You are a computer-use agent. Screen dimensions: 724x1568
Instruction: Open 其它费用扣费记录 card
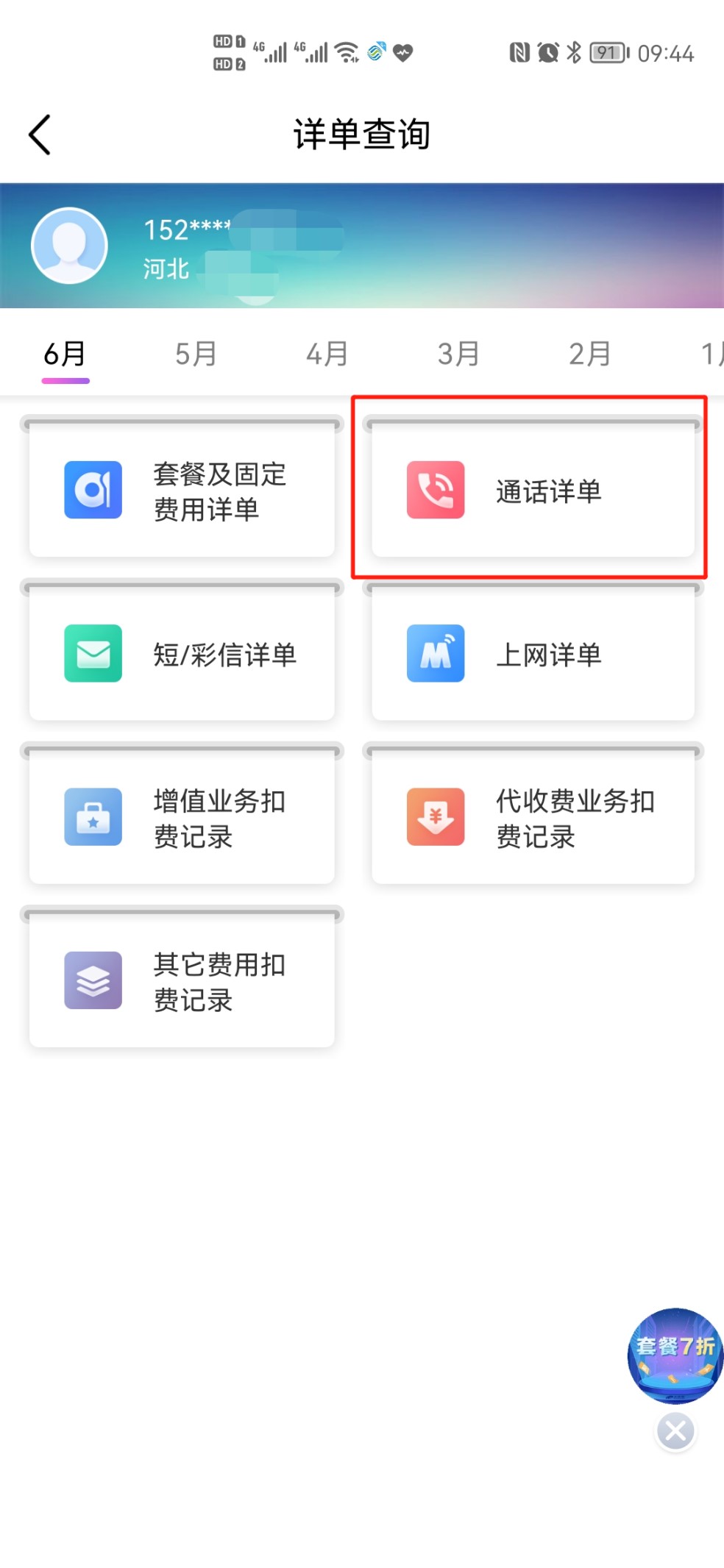[182, 980]
